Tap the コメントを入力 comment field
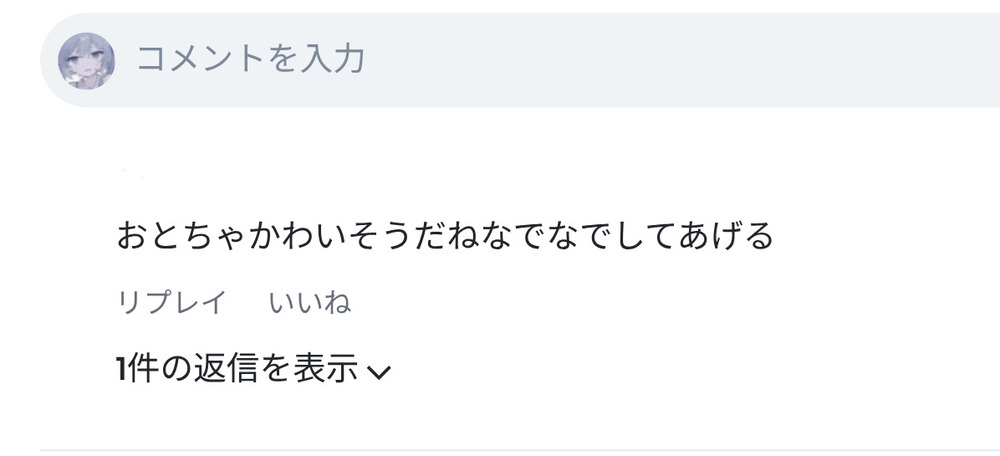 point(500,60)
